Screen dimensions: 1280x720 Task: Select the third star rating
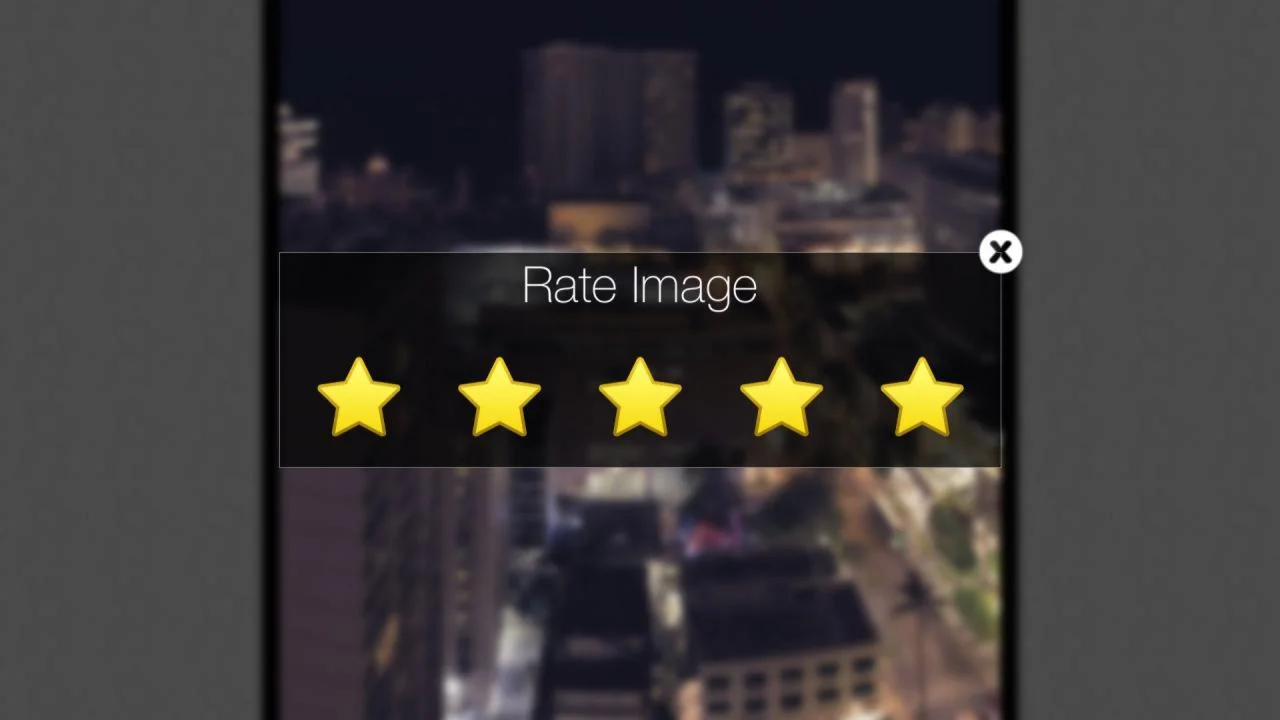pyautogui.click(x=640, y=398)
